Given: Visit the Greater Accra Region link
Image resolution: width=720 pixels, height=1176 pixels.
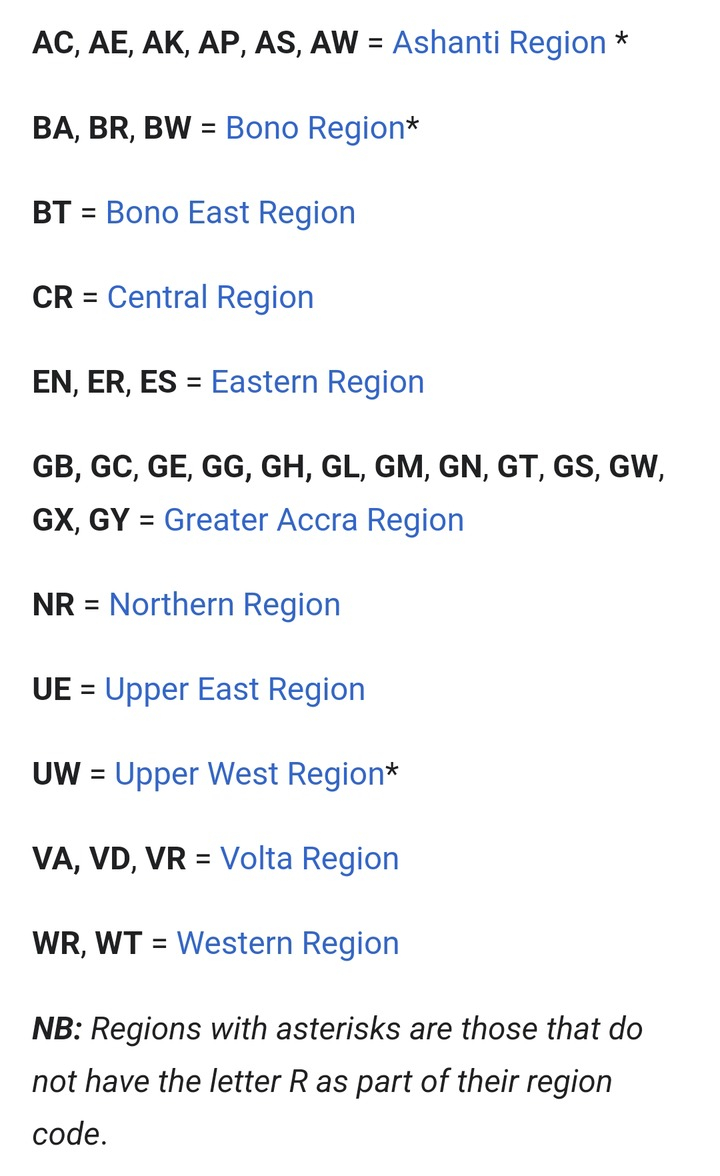Looking at the screenshot, I should tap(313, 520).
